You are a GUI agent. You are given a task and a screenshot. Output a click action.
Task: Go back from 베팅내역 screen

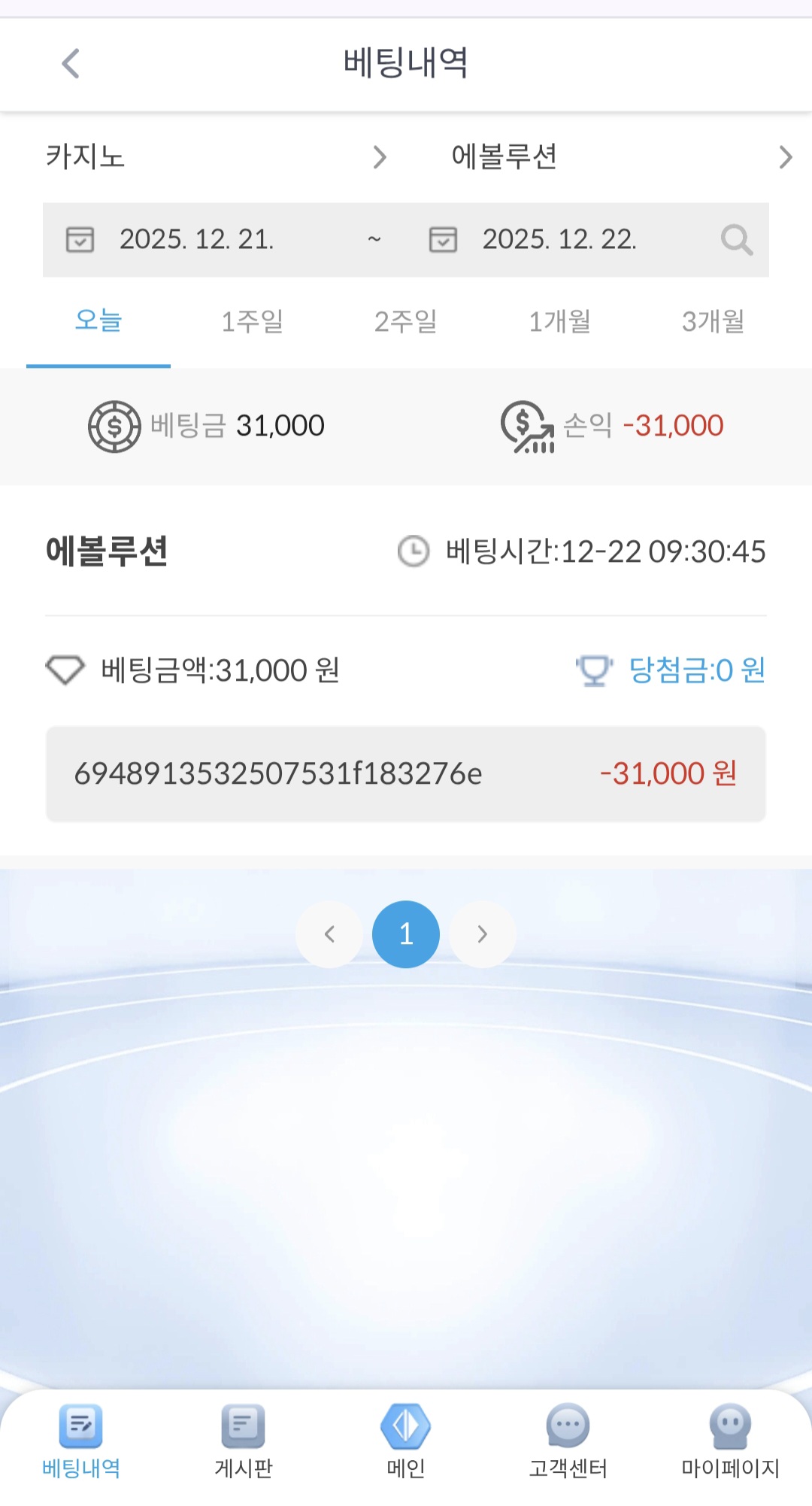(71, 63)
